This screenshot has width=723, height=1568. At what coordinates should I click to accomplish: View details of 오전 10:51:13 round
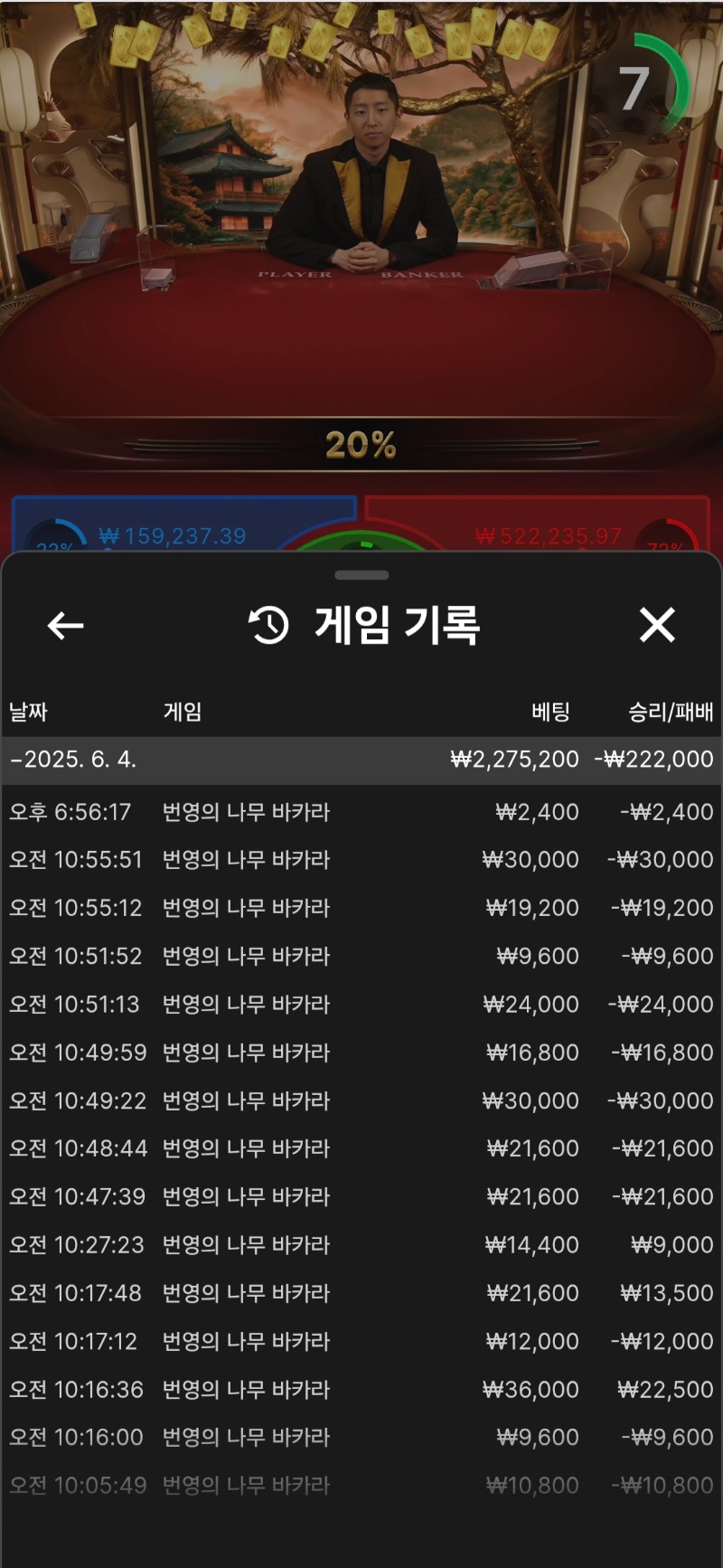pyautogui.click(x=361, y=1005)
